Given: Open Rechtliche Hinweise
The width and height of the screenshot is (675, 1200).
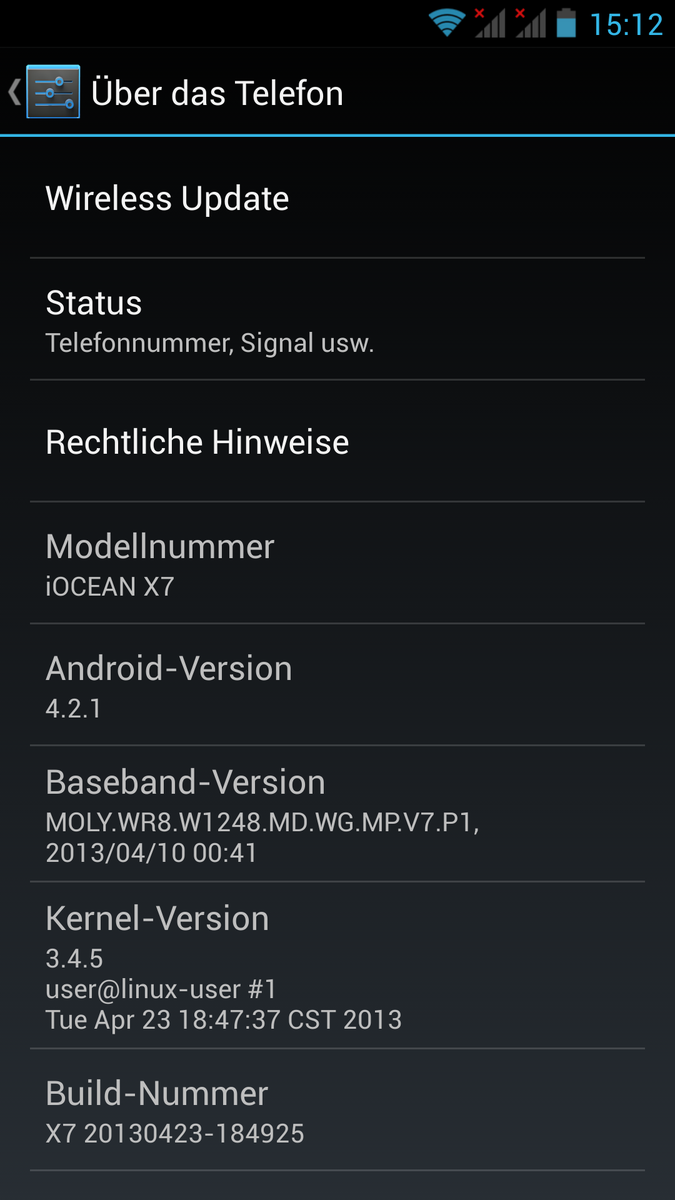Looking at the screenshot, I should tap(337, 442).
